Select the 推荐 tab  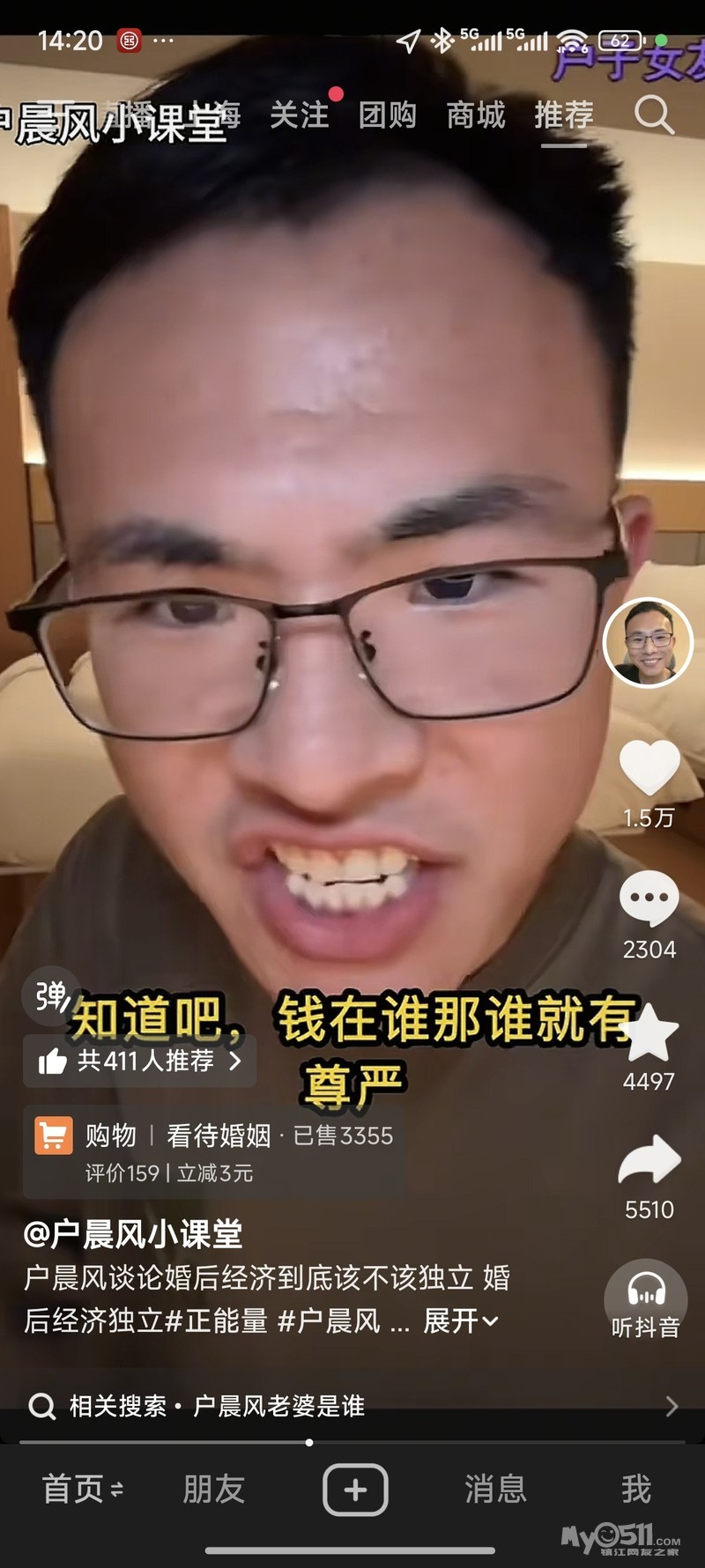click(564, 115)
